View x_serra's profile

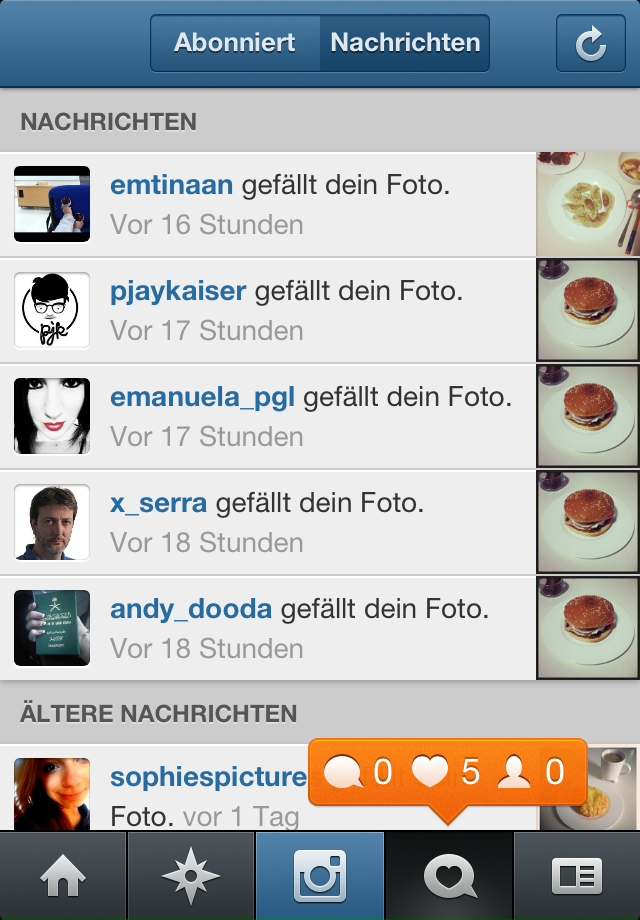pos(158,503)
